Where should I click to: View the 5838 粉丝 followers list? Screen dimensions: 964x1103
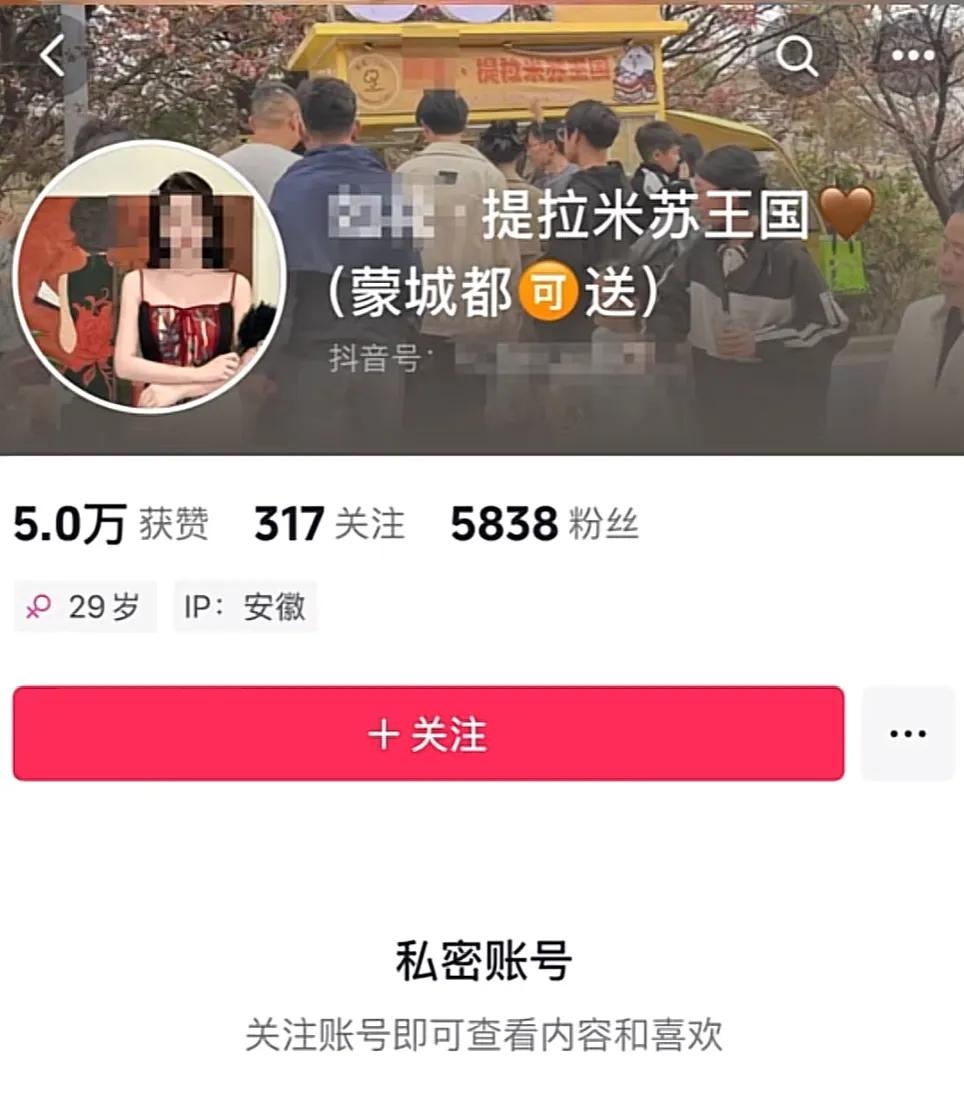(x=544, y=524)
